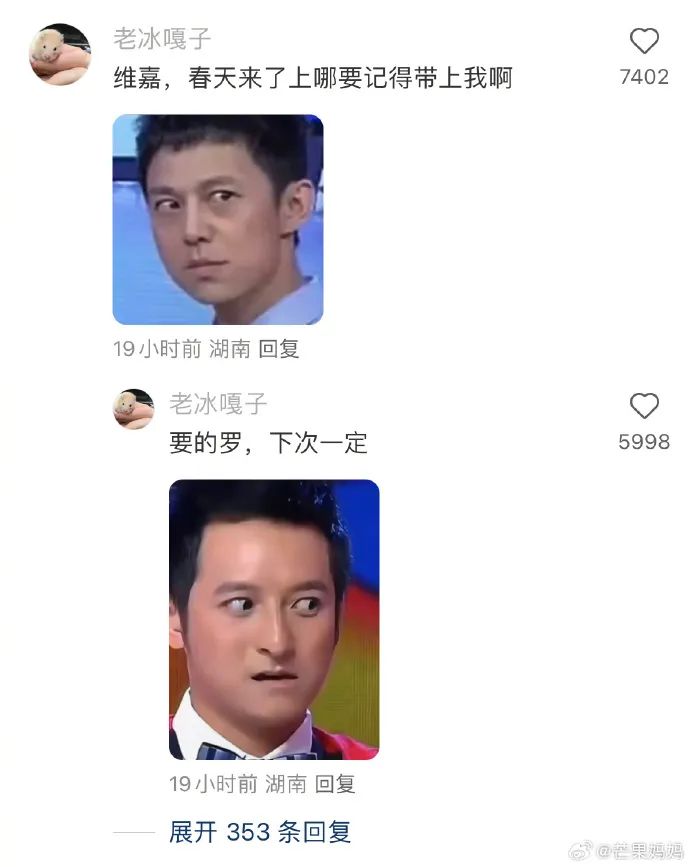Reply to the '要的罗,下次一定' comment
690x867 pixels.
click(335, 784)
